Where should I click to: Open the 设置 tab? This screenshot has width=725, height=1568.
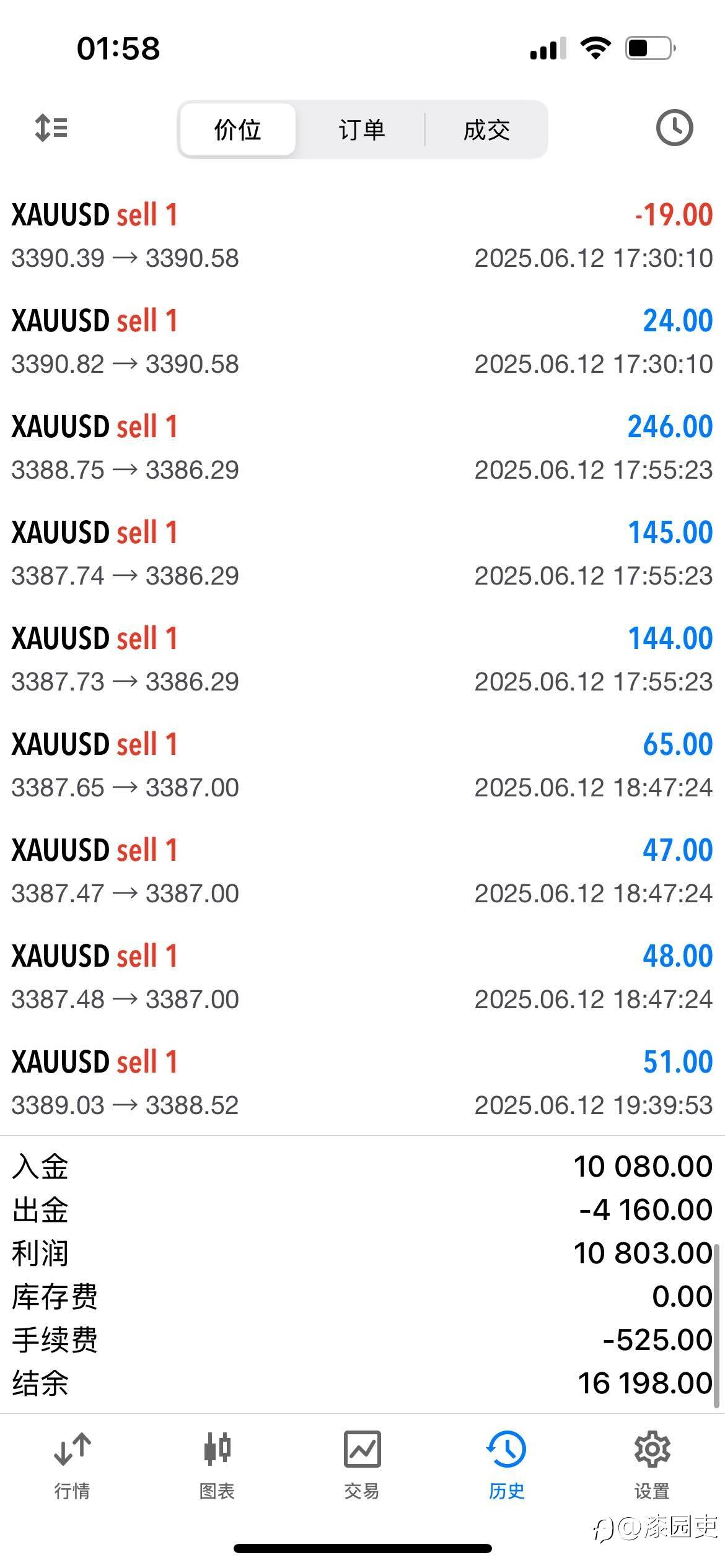652,1465
